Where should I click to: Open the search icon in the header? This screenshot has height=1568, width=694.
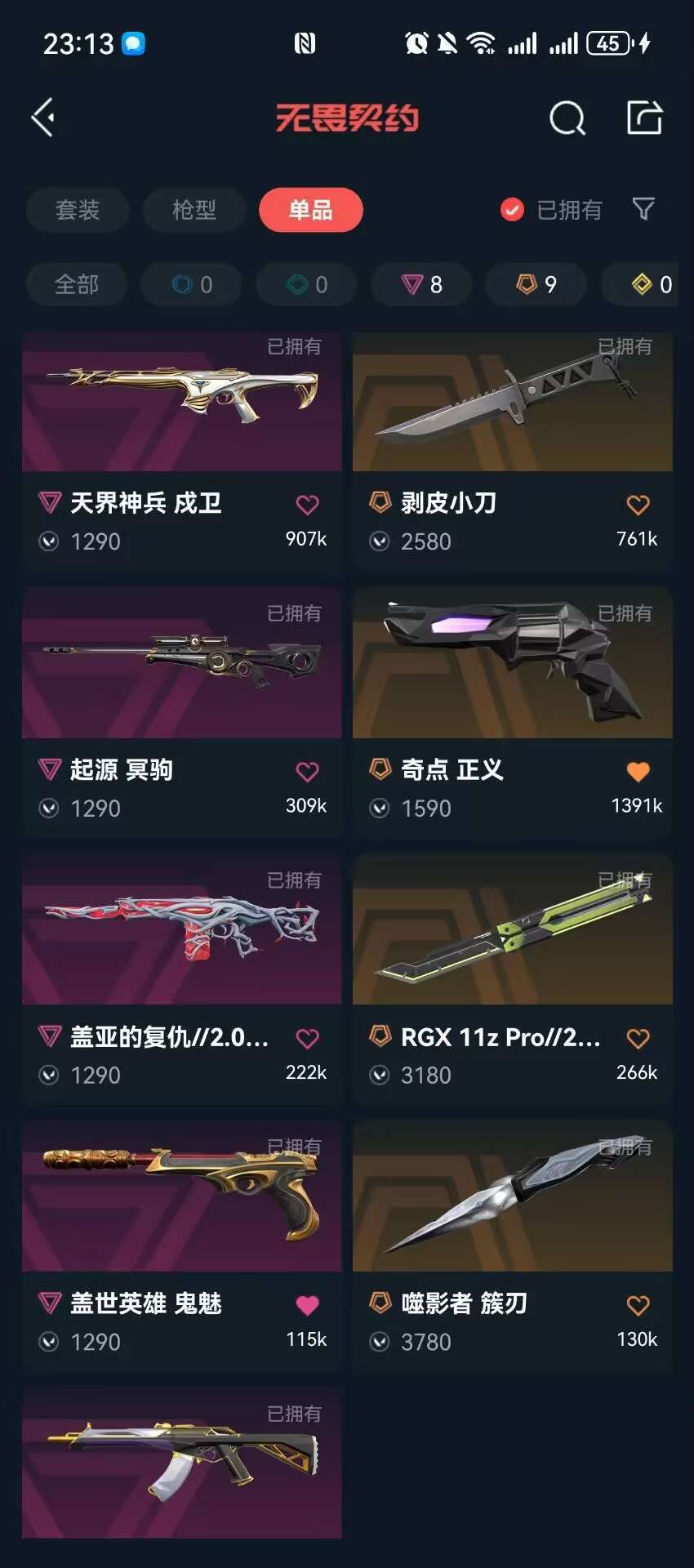(x=567, y=118)
